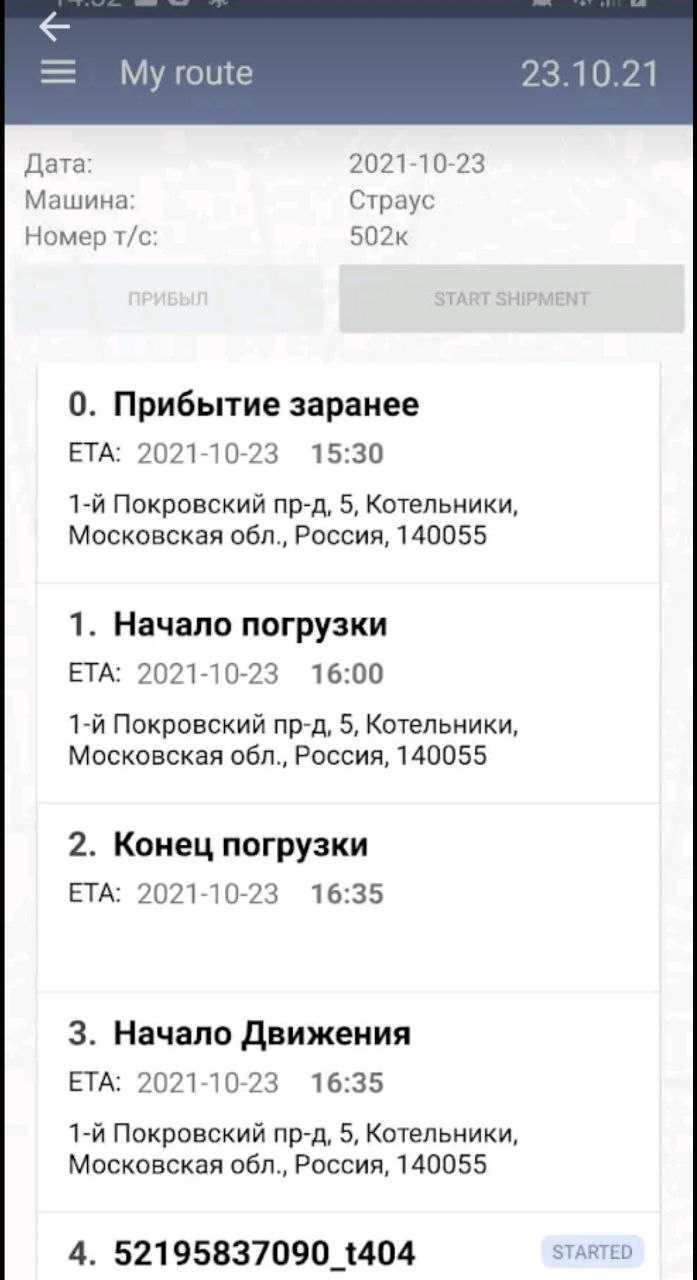Open stop 0 Прибытие заранее

click(x=347, y=472)
